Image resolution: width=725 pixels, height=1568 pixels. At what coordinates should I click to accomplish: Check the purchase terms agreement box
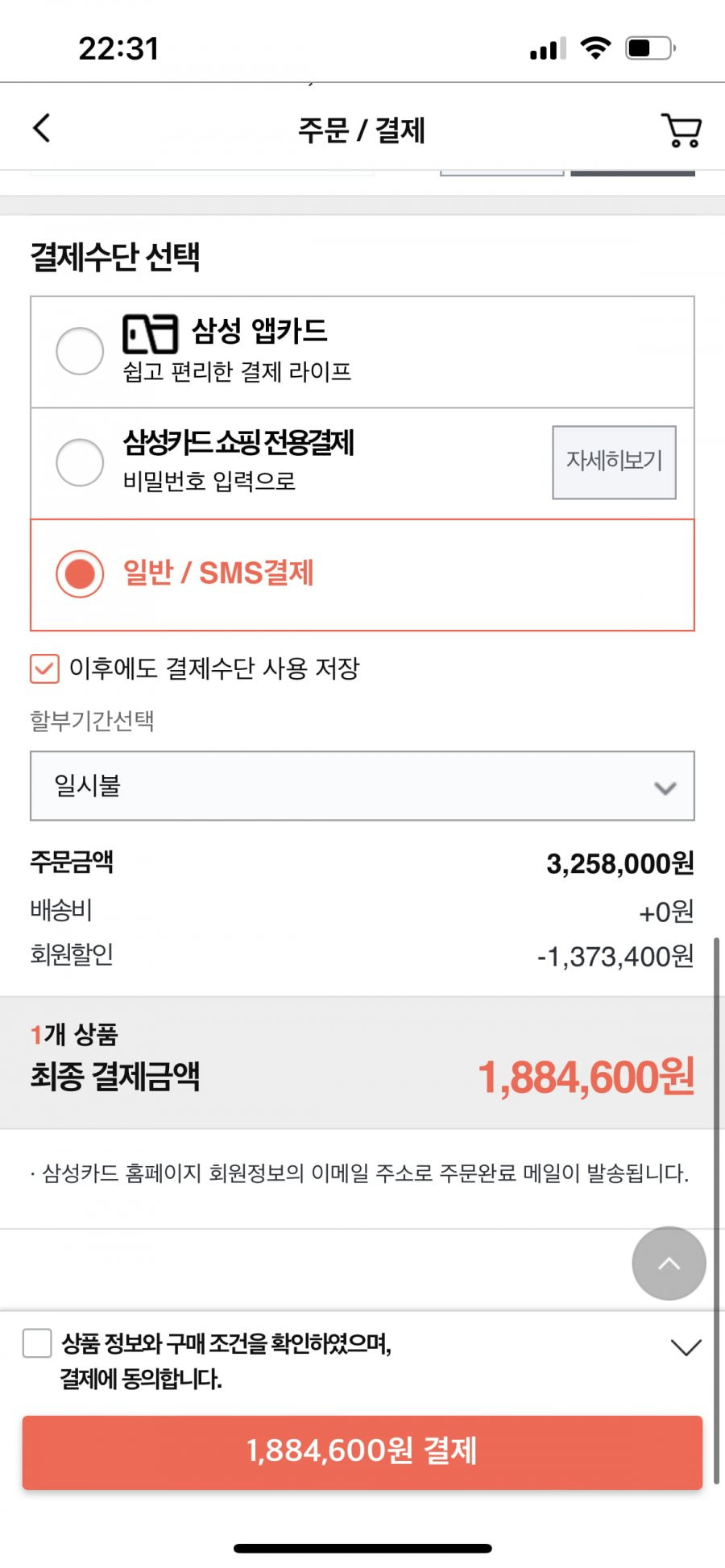37,1343
